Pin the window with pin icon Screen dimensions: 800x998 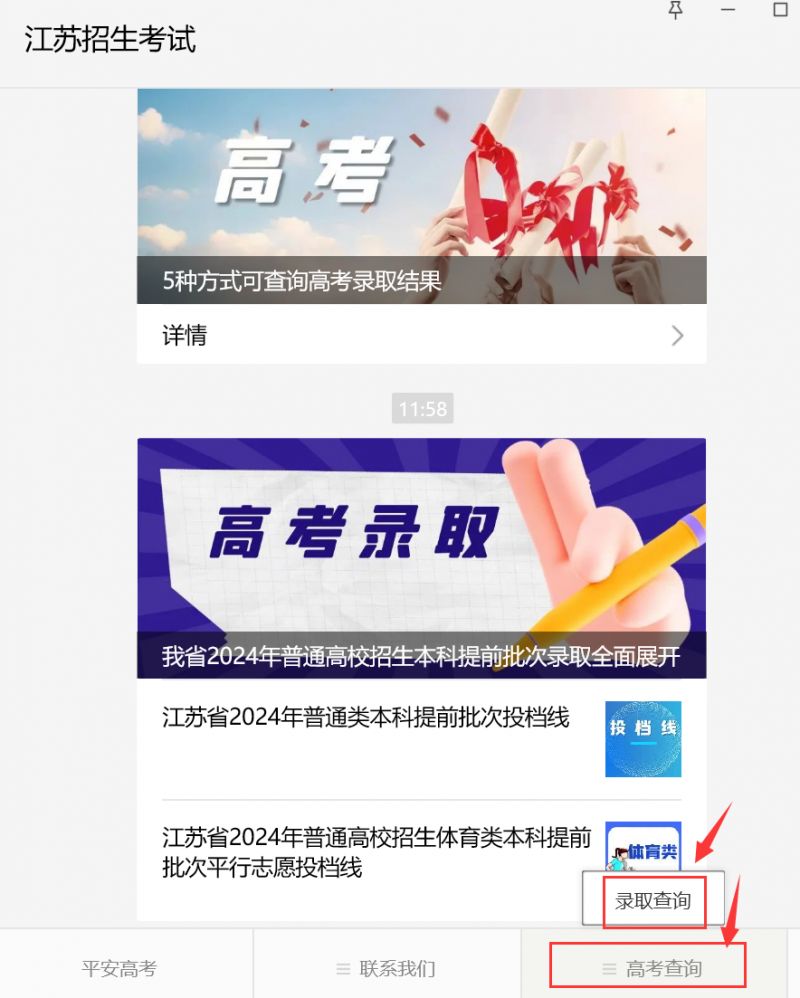(x=676, y=11)
